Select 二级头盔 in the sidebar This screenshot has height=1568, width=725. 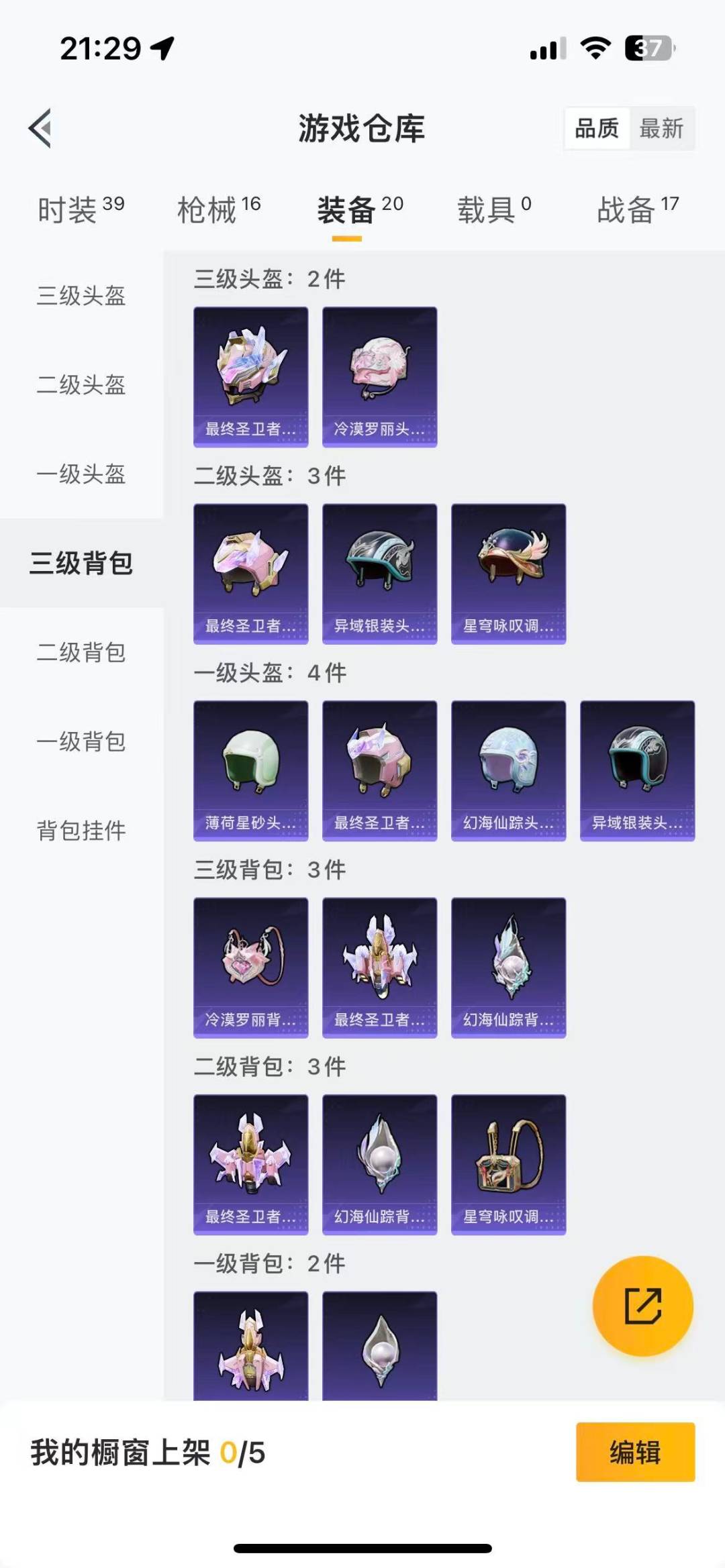click(81, 385)
